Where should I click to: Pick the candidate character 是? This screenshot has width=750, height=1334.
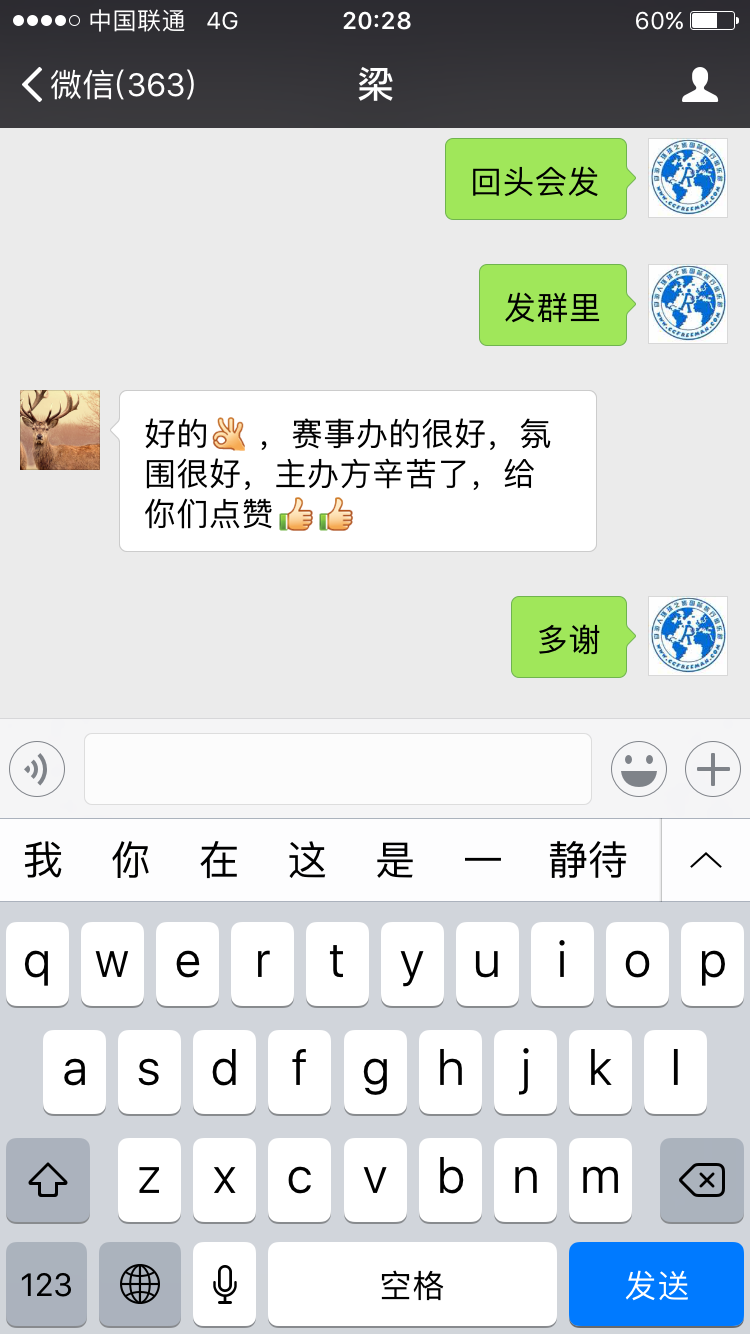[395, 860]
